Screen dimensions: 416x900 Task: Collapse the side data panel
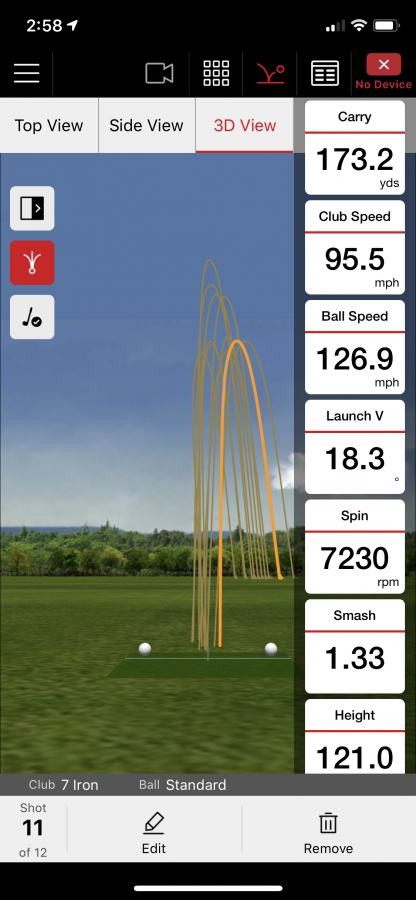tap(32, 208)
